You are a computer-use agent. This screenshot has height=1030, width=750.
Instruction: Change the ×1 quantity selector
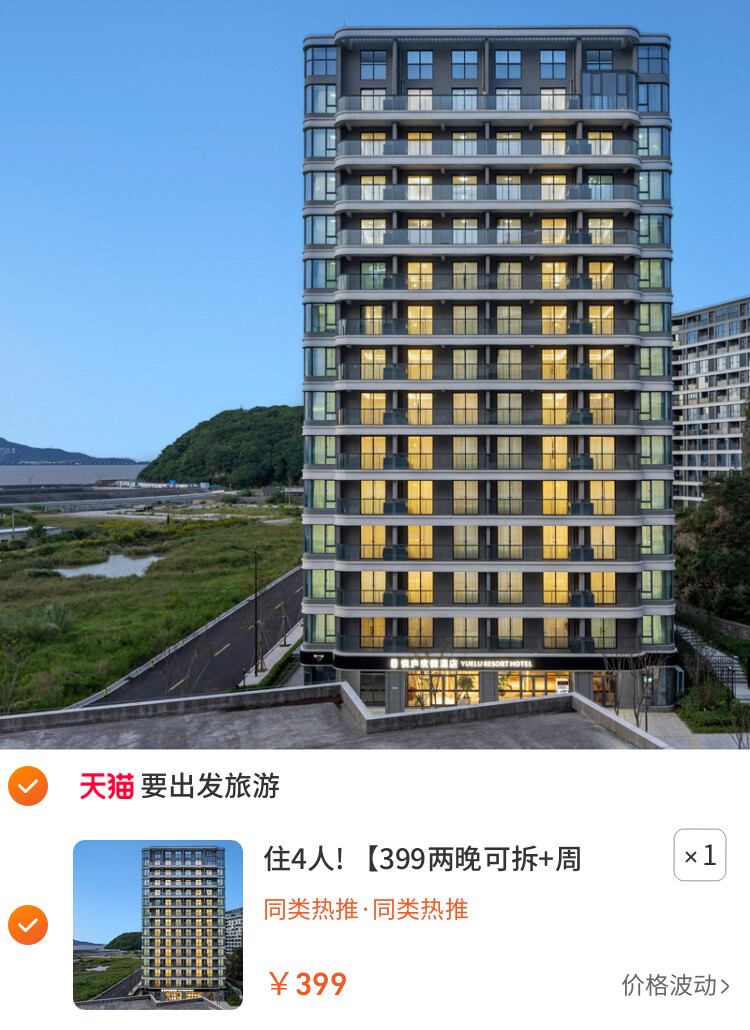point(699,856)
